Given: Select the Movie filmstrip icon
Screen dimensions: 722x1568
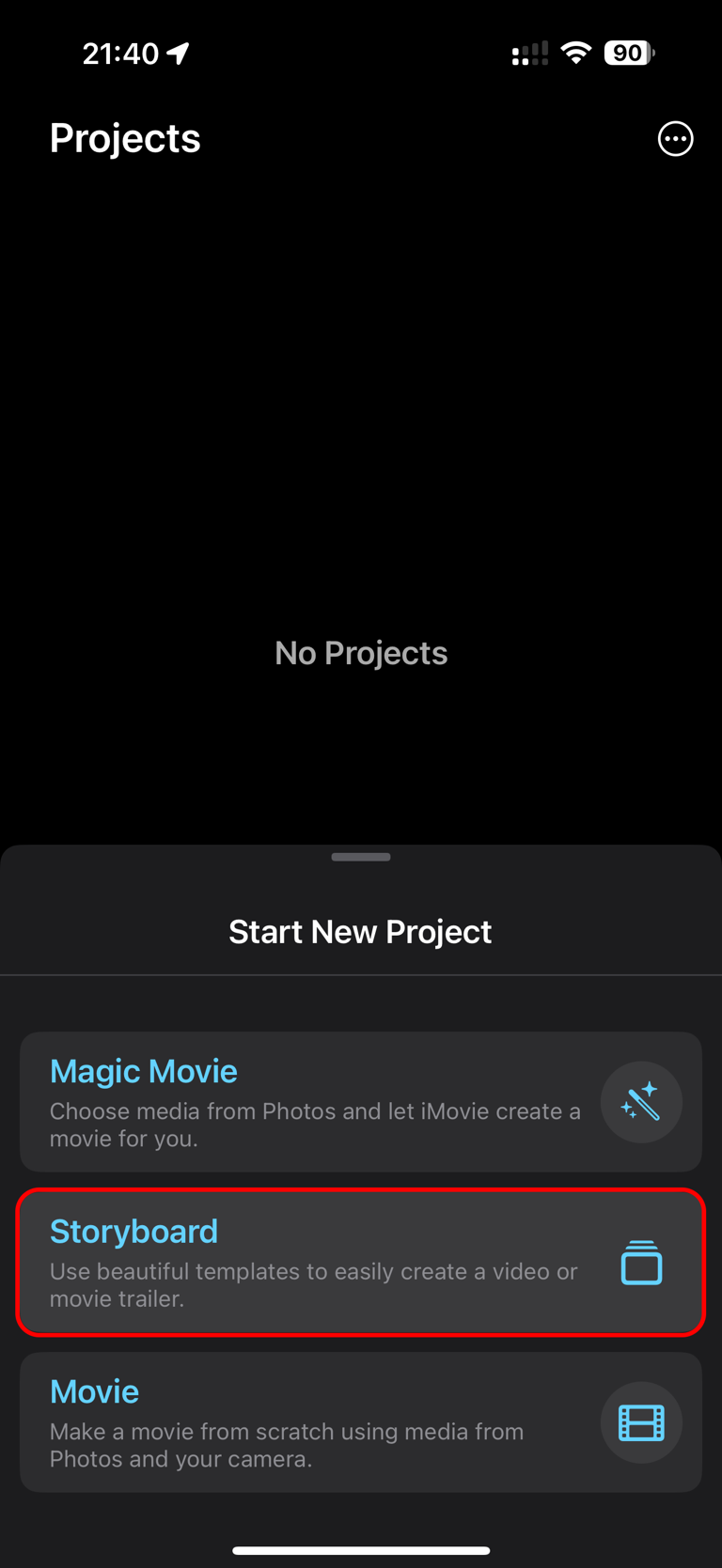Looking at the screenshot, I should [x=641, y=1422].
